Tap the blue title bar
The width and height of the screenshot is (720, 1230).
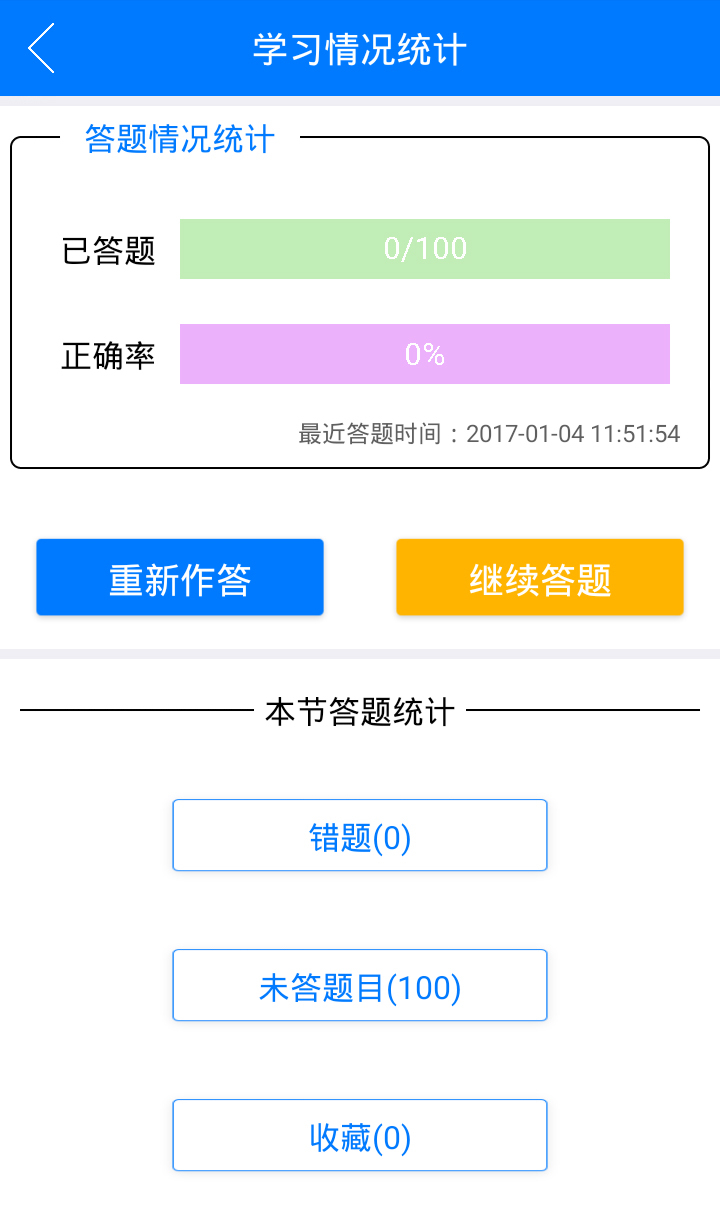pos(359,47)
